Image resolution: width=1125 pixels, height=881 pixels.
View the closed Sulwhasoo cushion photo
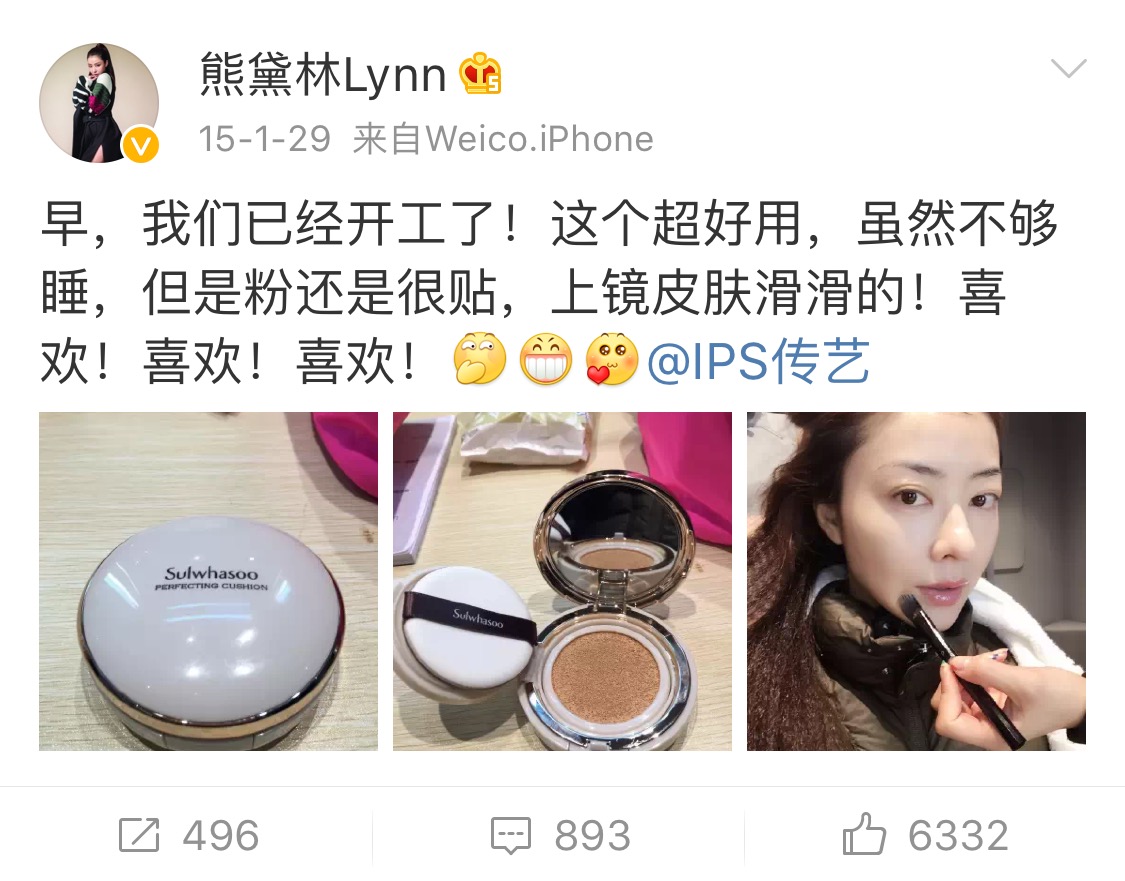[x=208, y=581]
